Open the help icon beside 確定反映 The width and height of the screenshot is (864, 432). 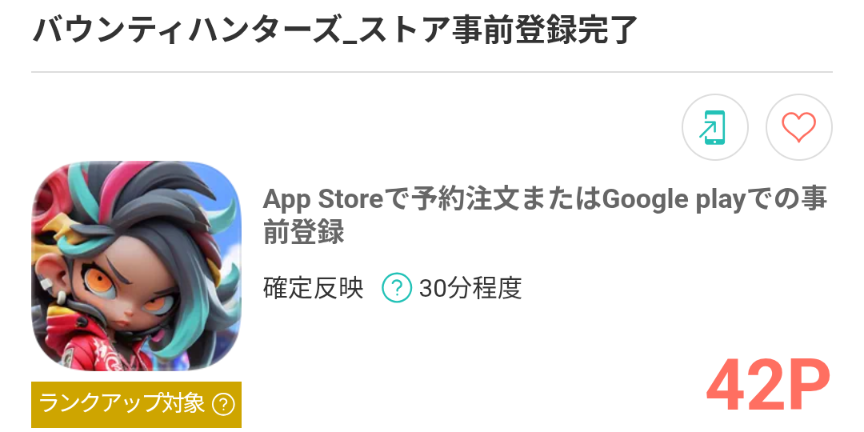pyautogui.click(x=397, y=289)
